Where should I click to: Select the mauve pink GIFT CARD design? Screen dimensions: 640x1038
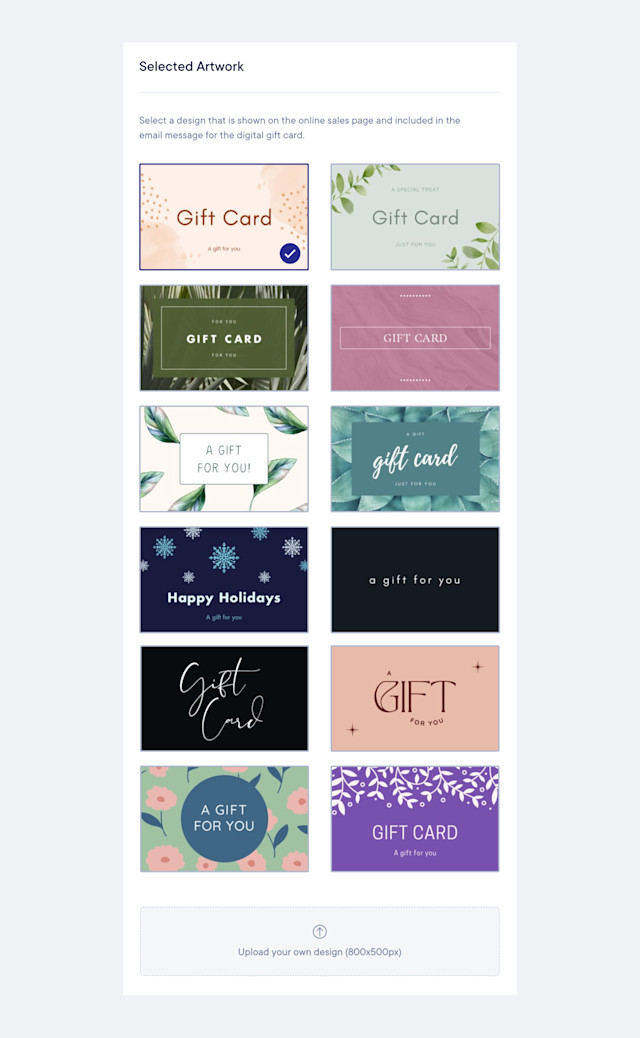point(415,338)
